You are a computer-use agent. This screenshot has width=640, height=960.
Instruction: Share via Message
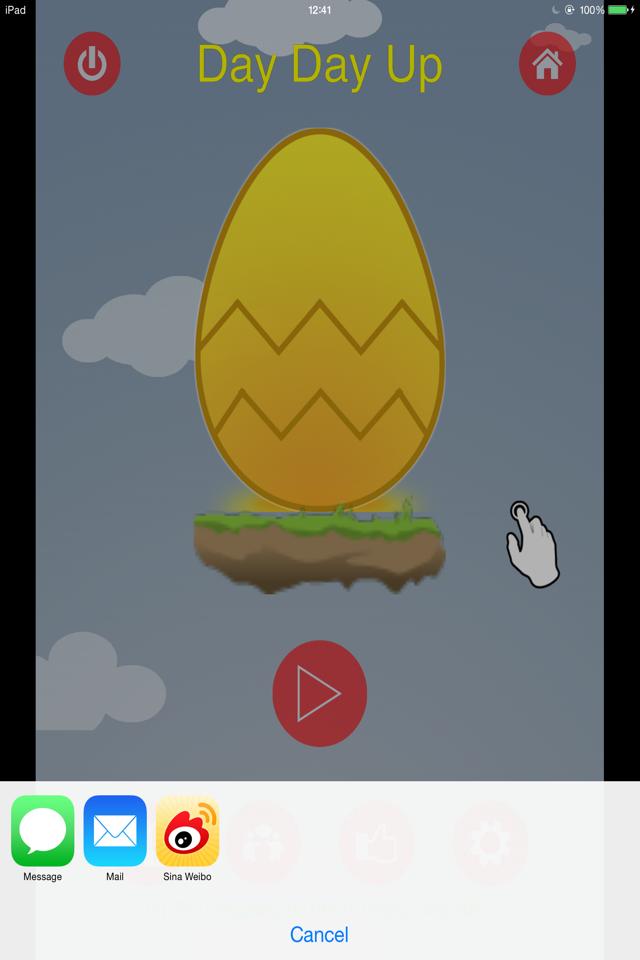pos(43,831)
